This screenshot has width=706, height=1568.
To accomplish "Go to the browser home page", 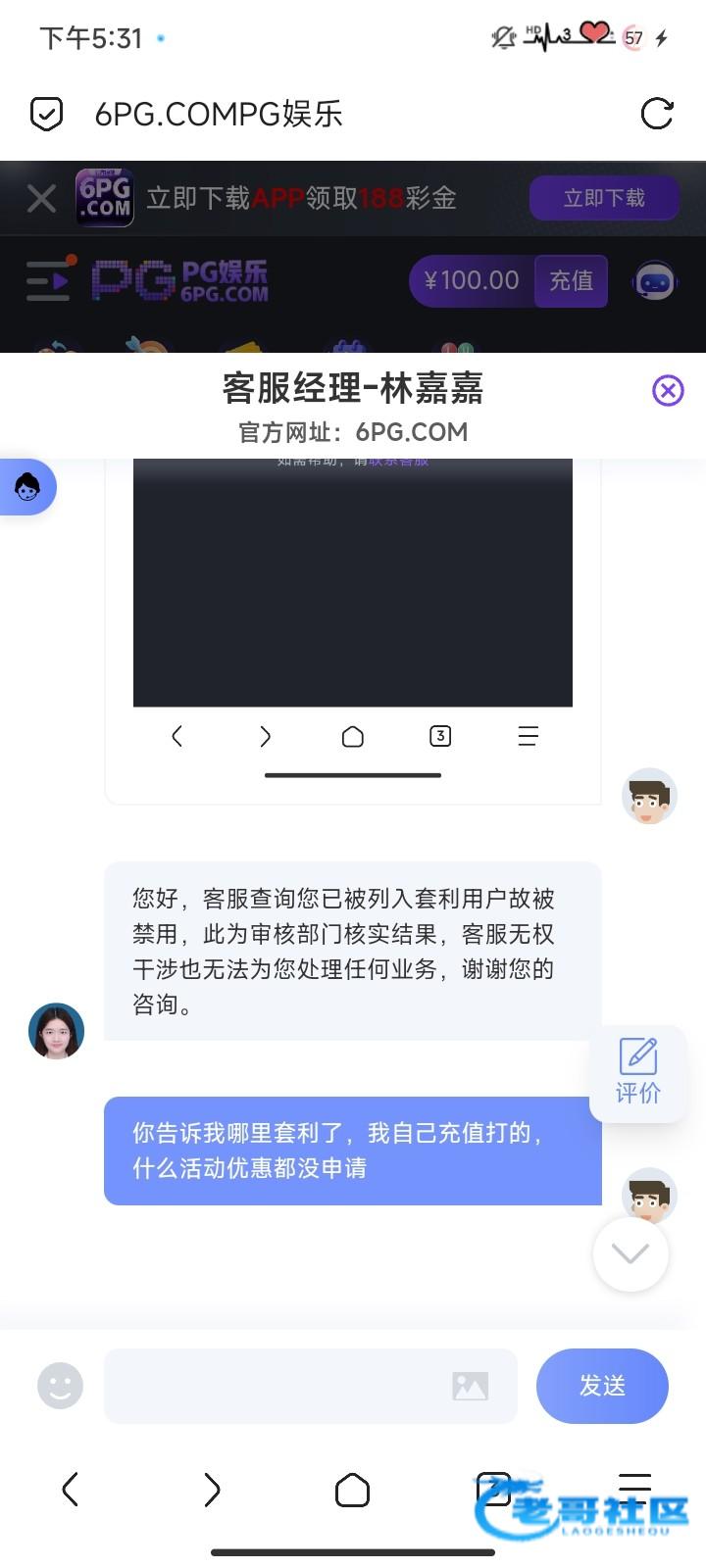I will coord(352,1490).
